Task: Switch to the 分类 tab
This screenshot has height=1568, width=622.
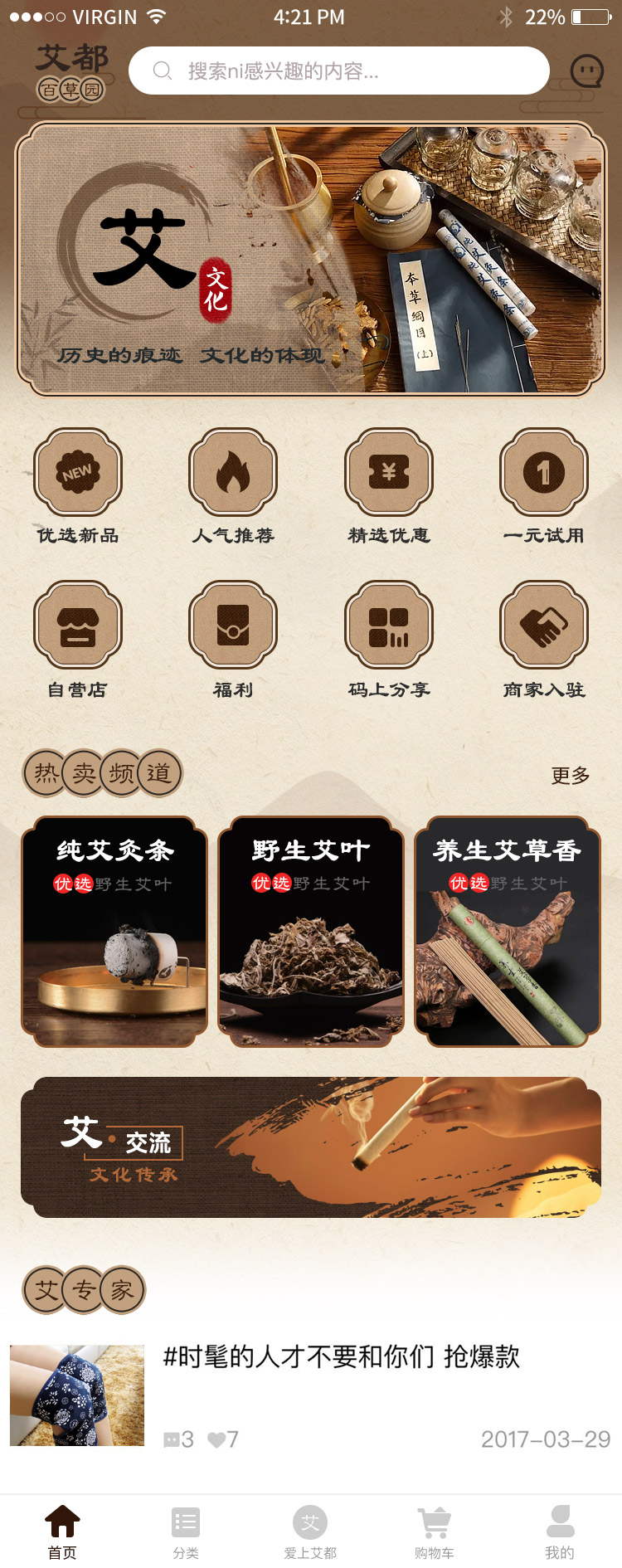Action: (186, 1531)
